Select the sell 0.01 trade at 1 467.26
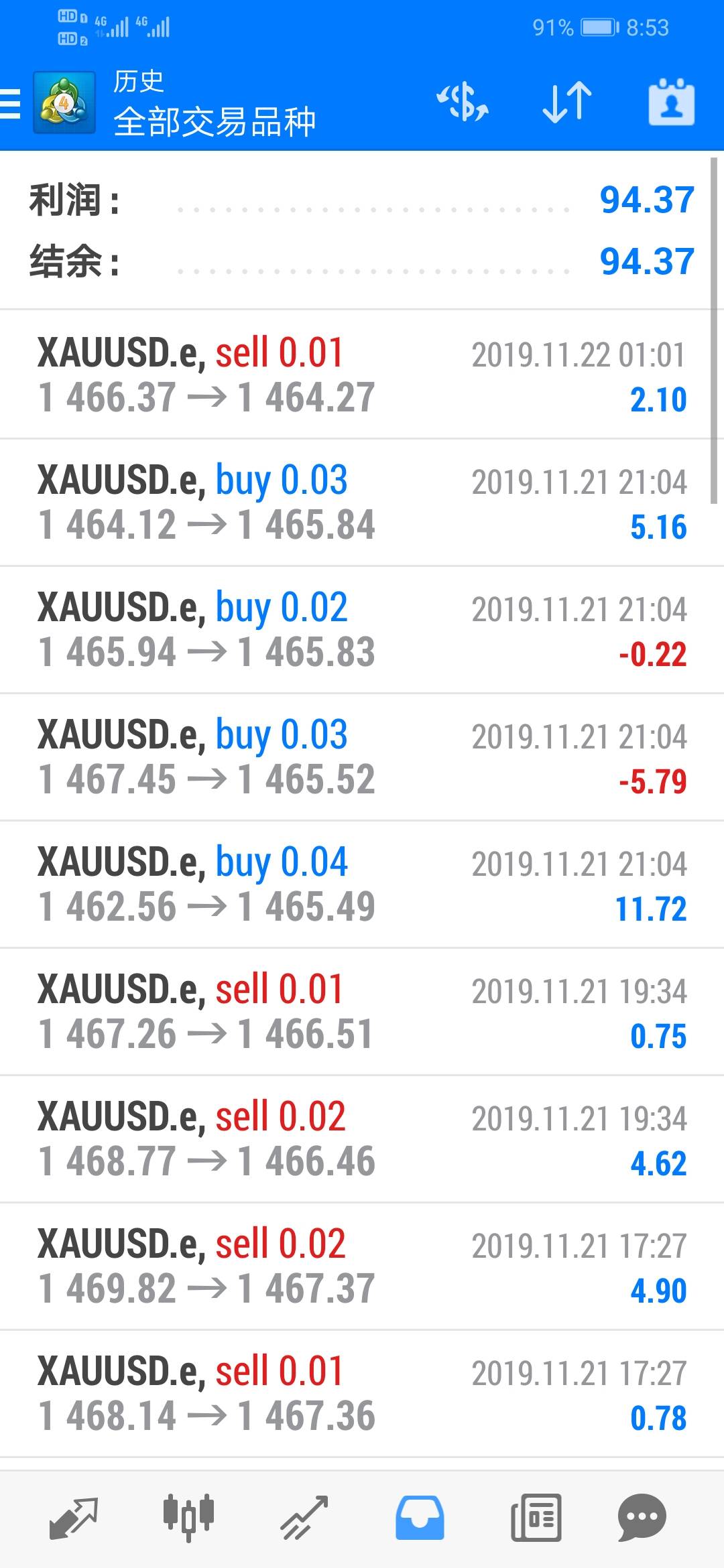Image resolution: width=724 pixels, height=1568 pixels. [362, 1012]
